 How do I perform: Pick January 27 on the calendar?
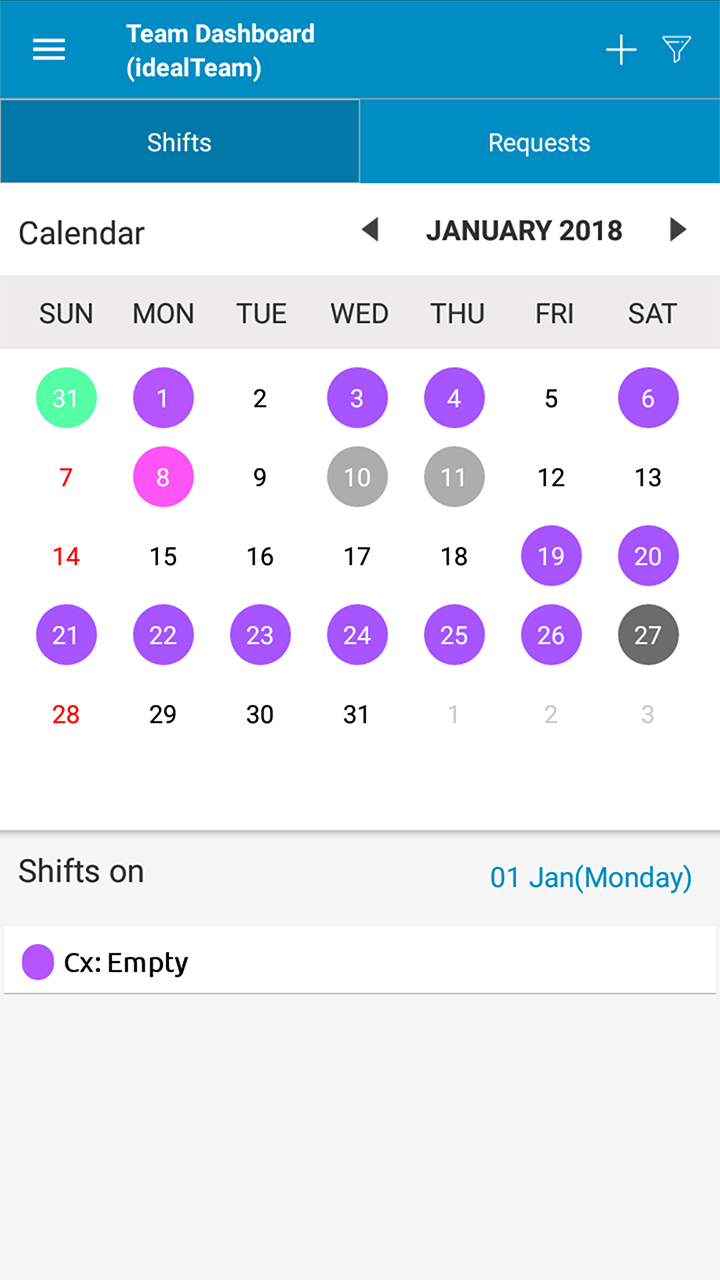point(648,635)
